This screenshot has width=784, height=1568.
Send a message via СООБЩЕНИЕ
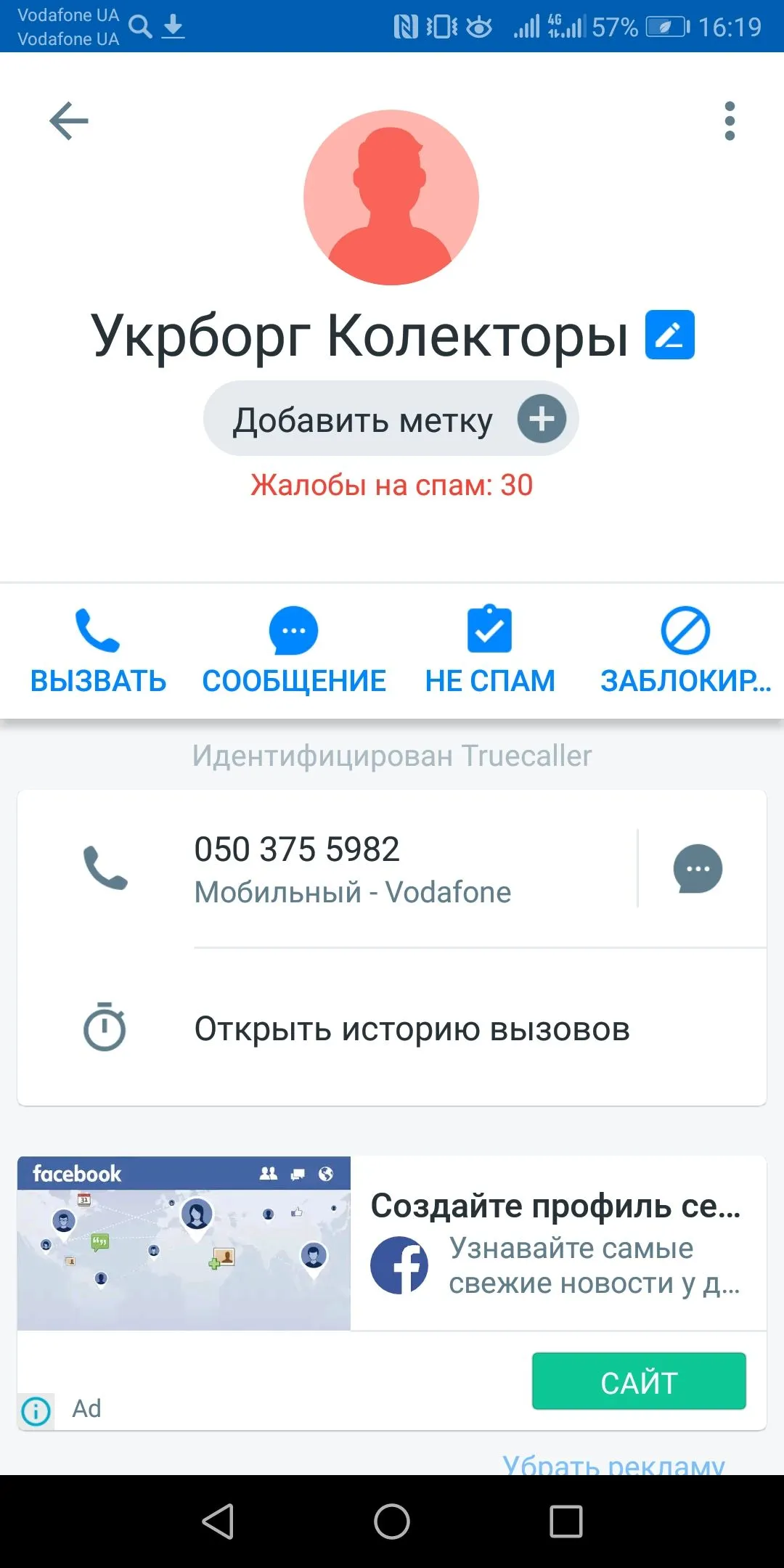tap(294, 650)
